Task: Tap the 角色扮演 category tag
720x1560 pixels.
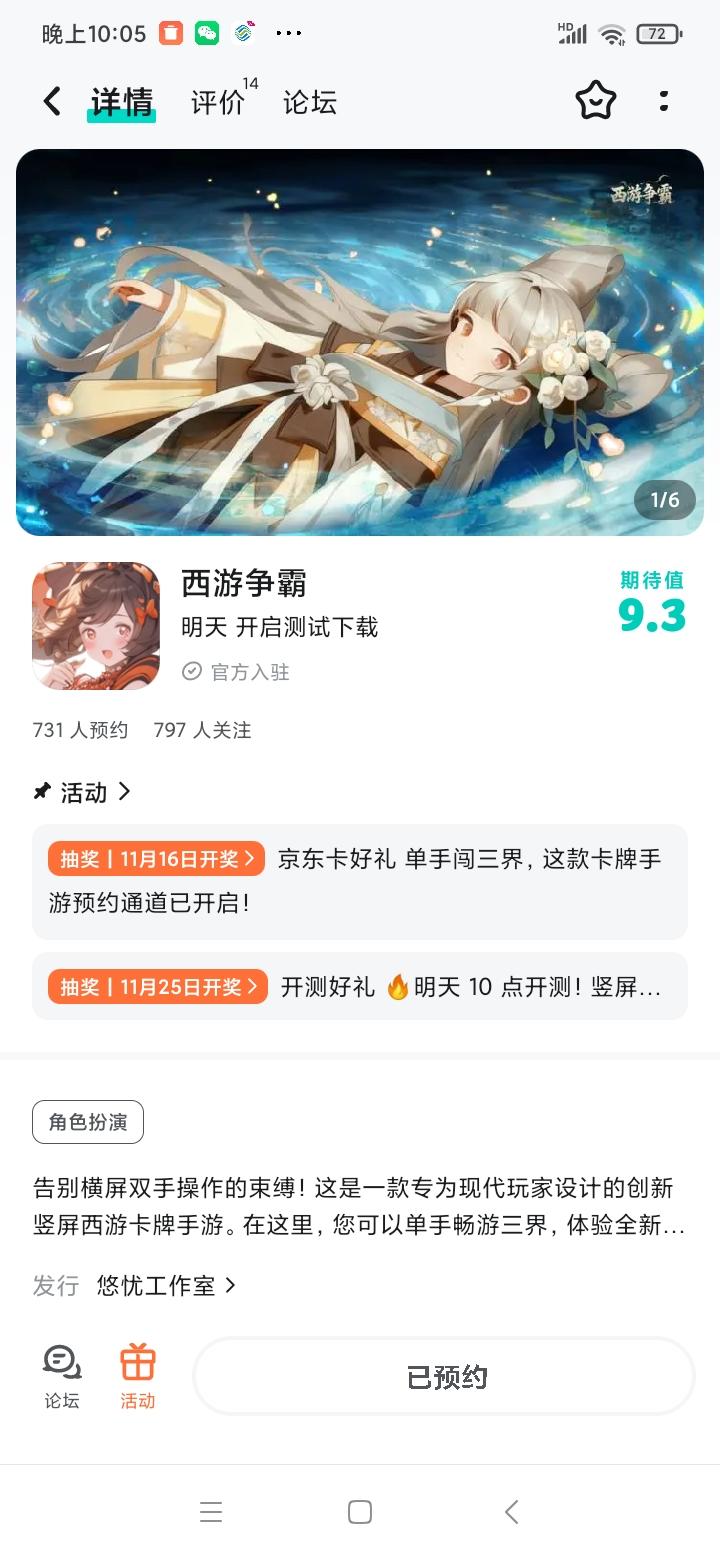Action: pos(87,1122)
